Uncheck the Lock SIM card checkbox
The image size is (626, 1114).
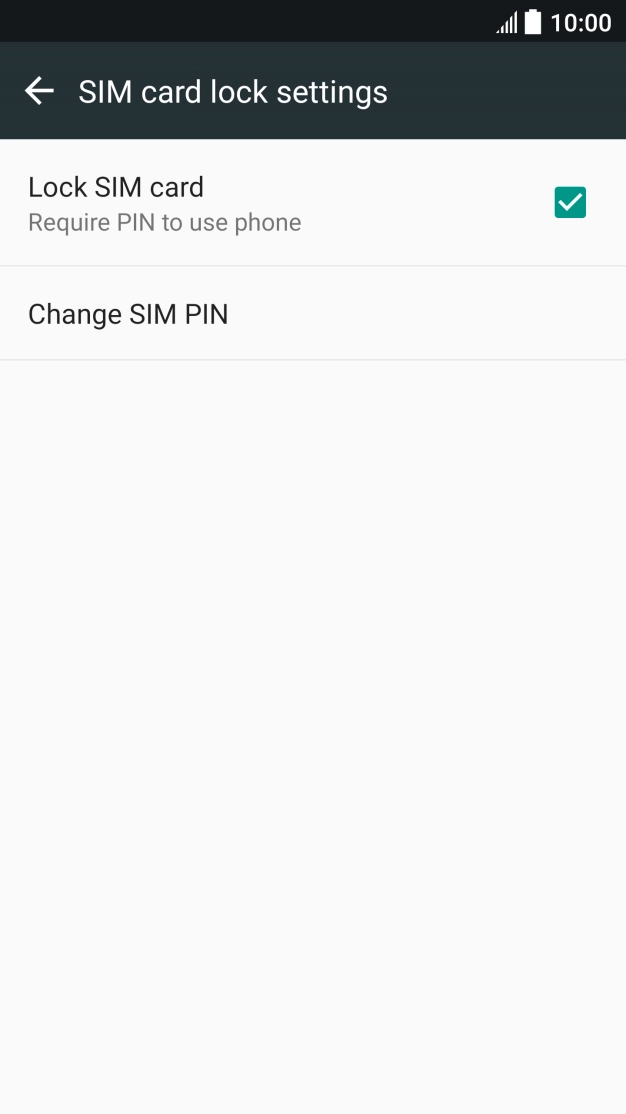pos(570,203)
